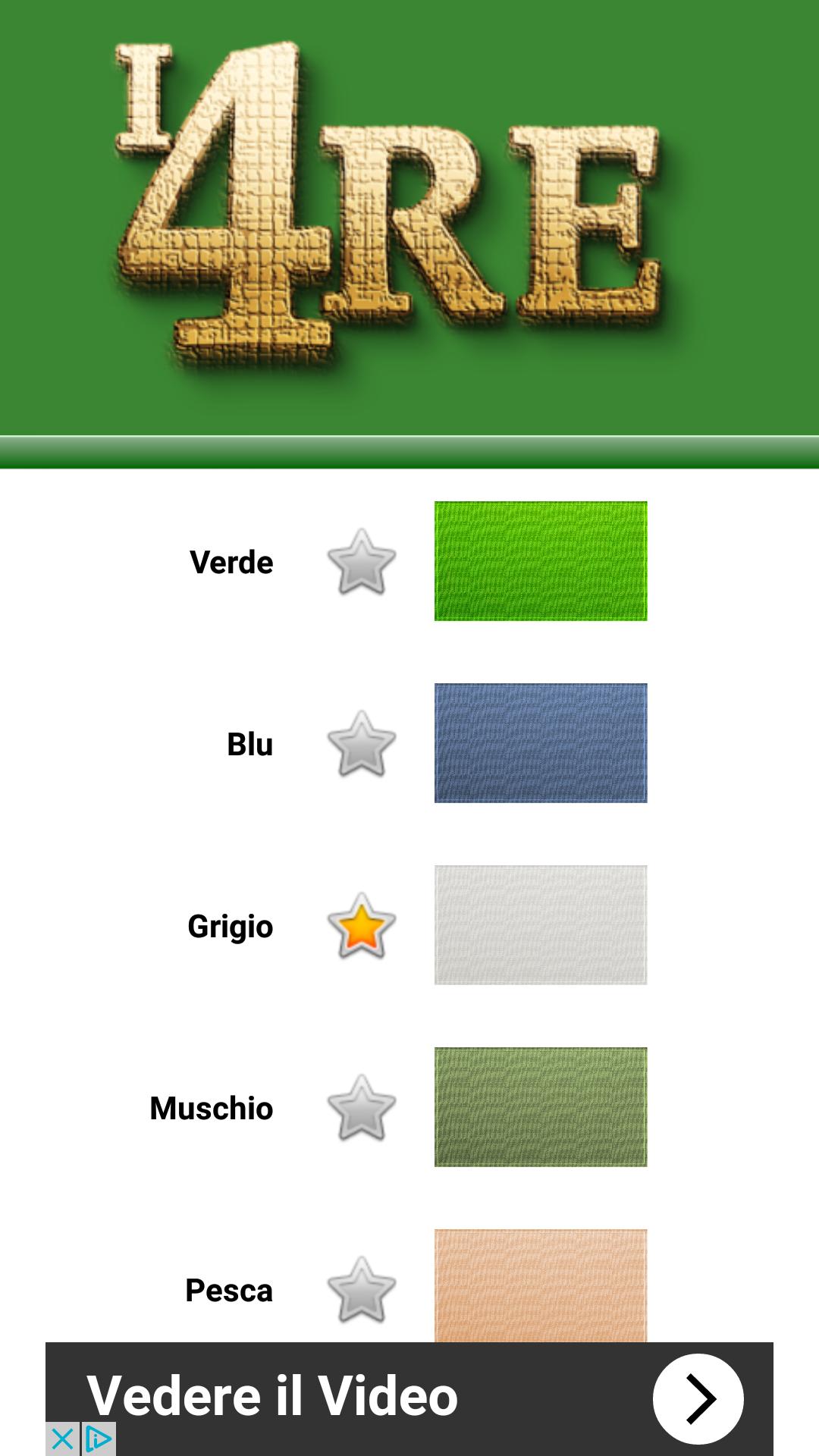Tap the Grigio label
Viewport: 819px width, 1456px height.
(230, 926)
